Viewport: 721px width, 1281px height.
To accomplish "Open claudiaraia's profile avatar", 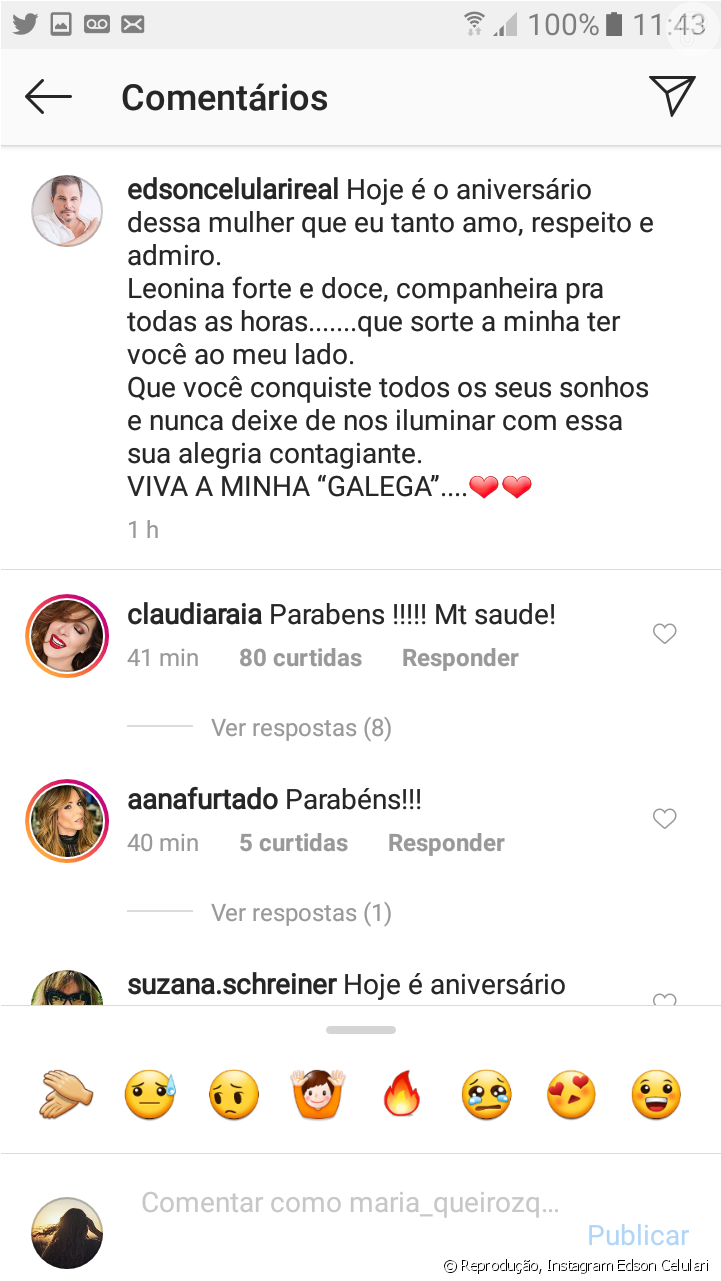I will click(x=67, y=636).
